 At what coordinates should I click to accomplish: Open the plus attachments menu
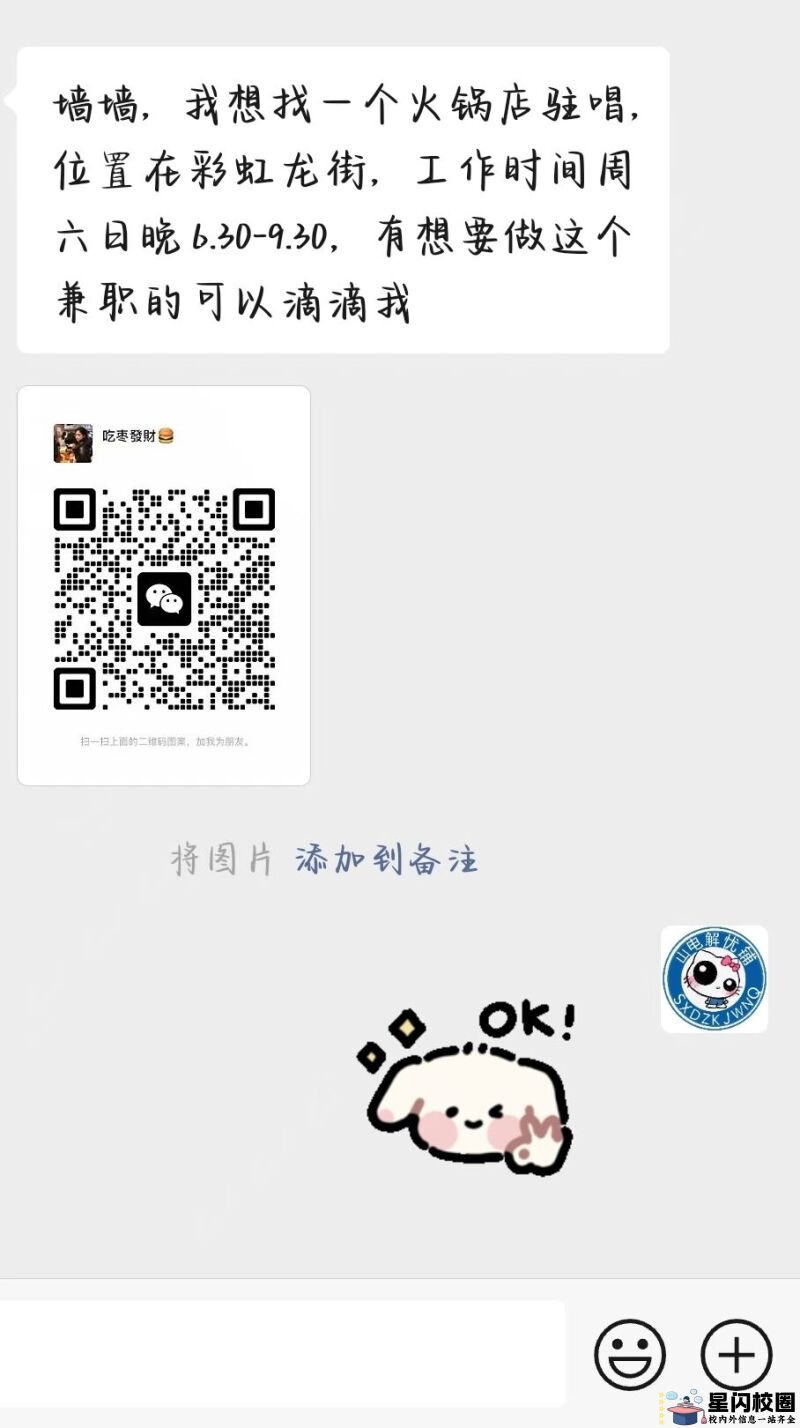pos(736,1355)
